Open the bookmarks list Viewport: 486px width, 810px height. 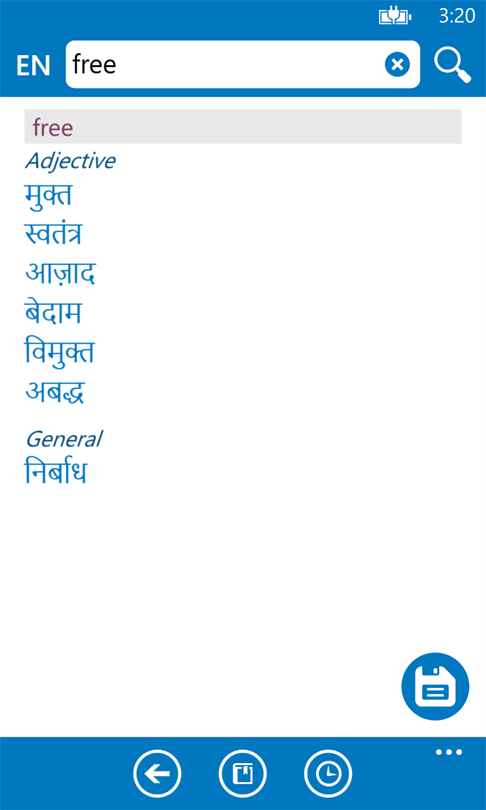243,774
